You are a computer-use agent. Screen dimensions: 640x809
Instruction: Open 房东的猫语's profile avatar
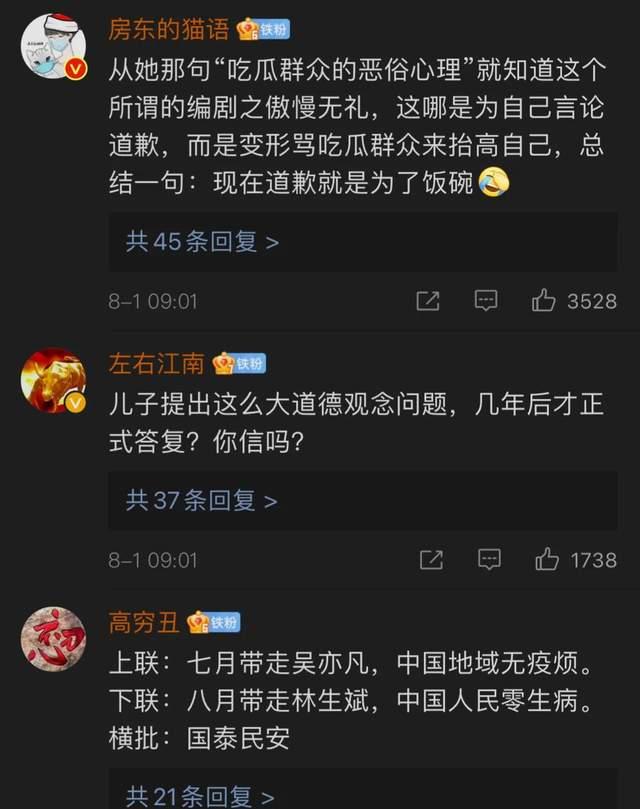coord(54,46)
